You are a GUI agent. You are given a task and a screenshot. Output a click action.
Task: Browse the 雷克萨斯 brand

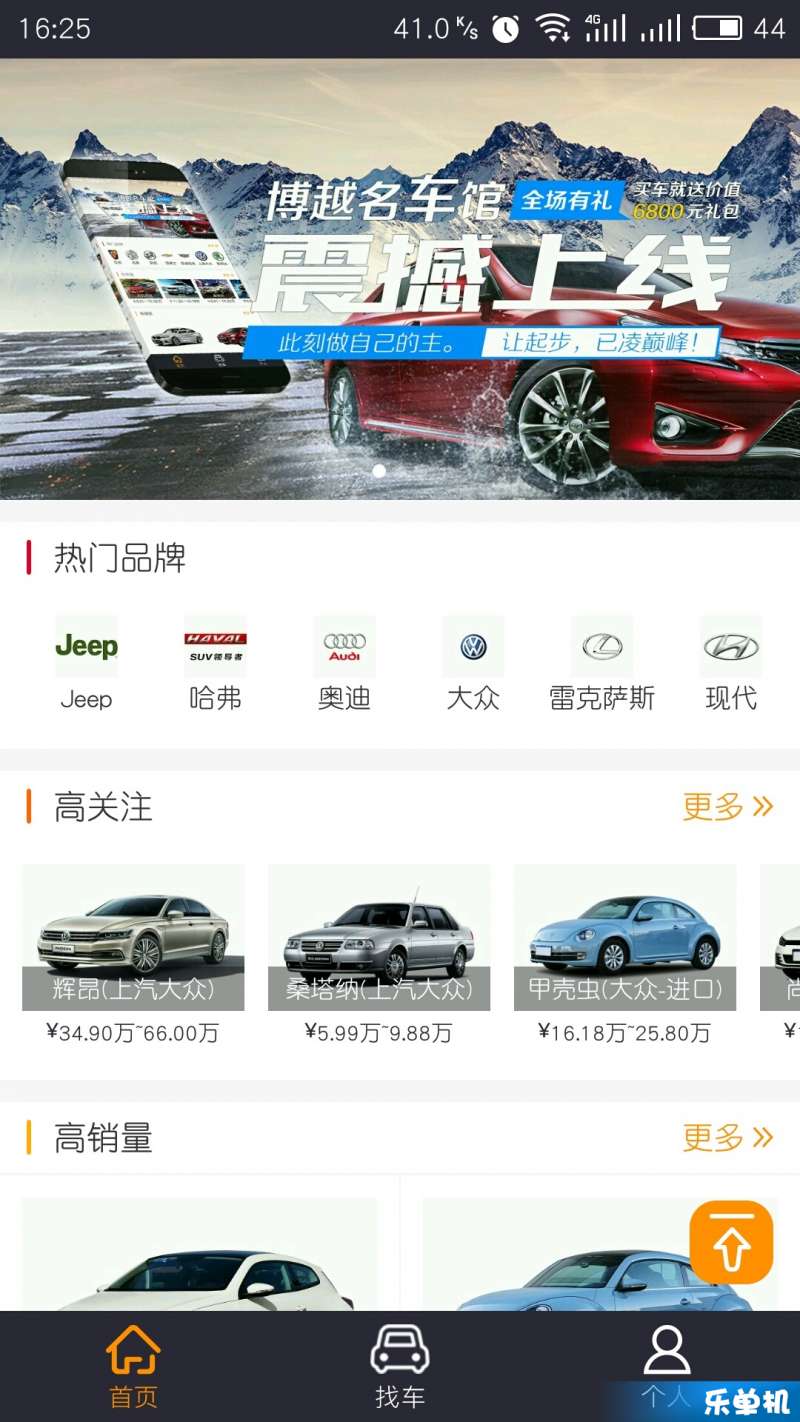(602, 662)
